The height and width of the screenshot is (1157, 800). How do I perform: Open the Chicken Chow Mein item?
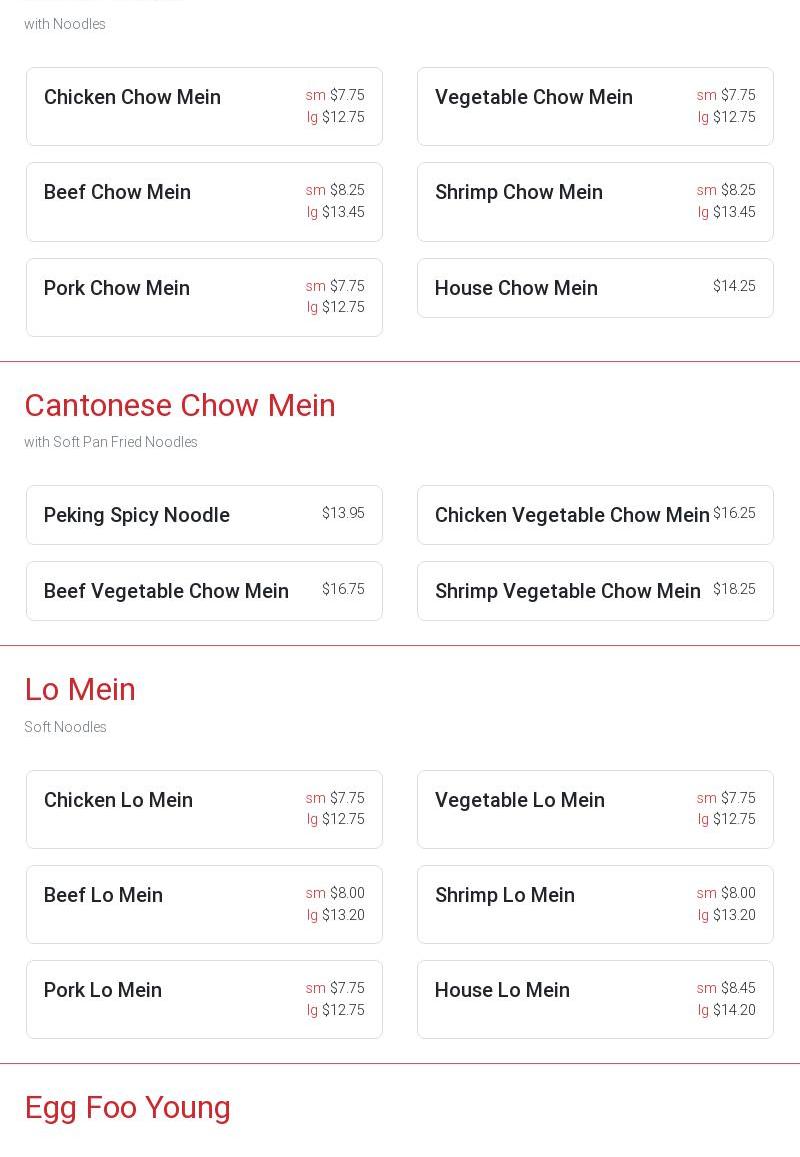[204, 107]
